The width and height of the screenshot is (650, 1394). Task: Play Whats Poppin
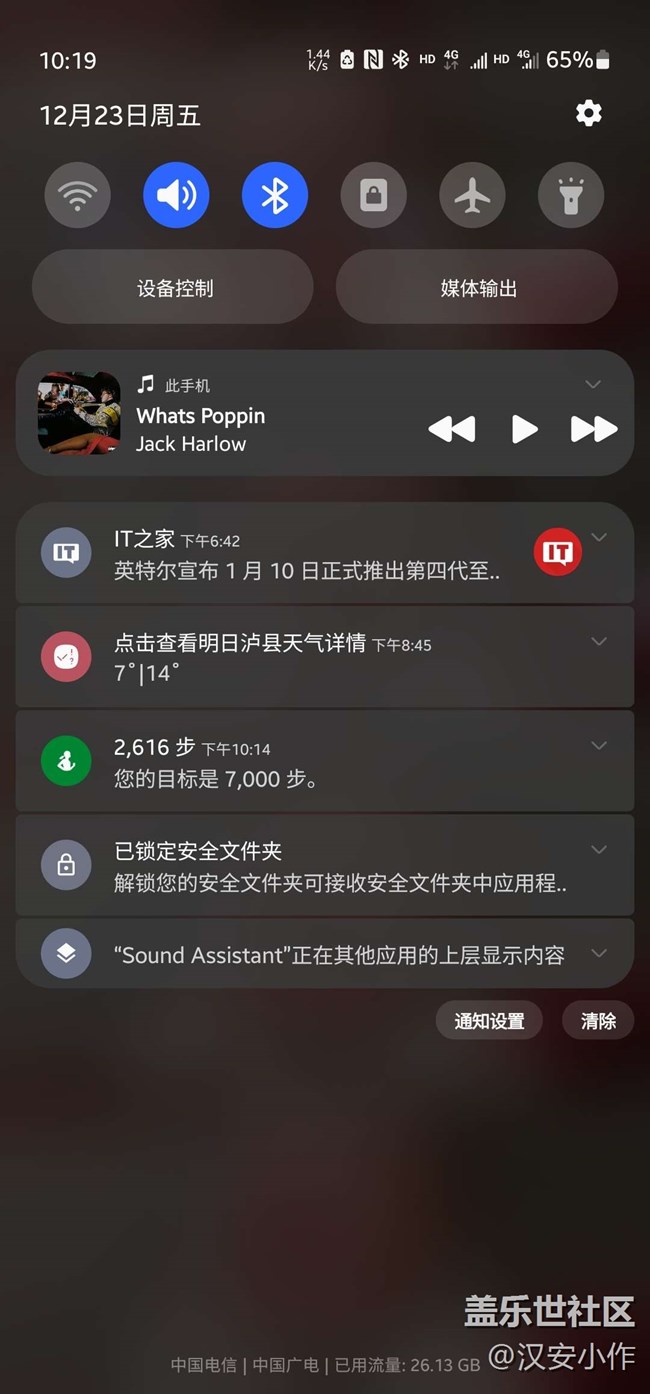(524, 429)
